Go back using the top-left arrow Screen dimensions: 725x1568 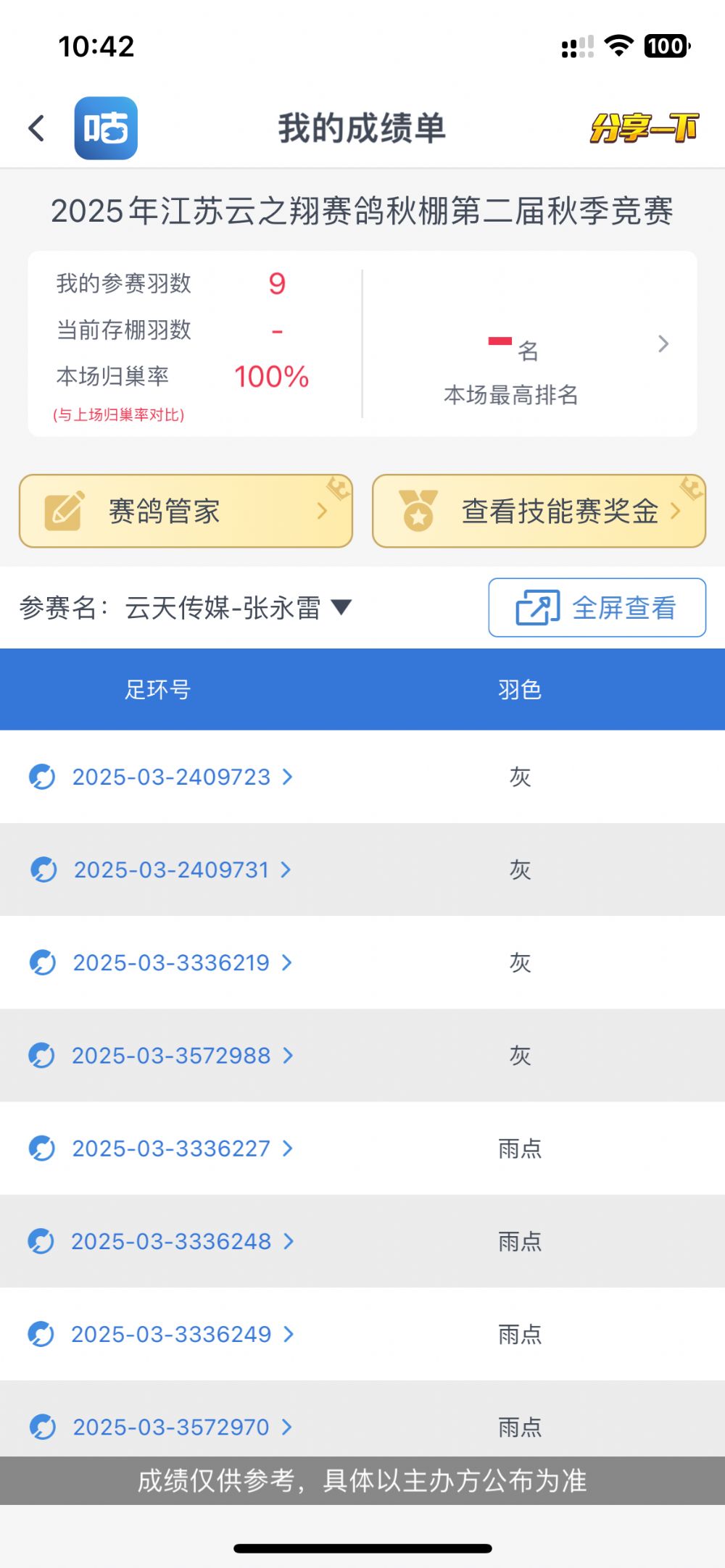pyautogui.click(x=37, y=128)
